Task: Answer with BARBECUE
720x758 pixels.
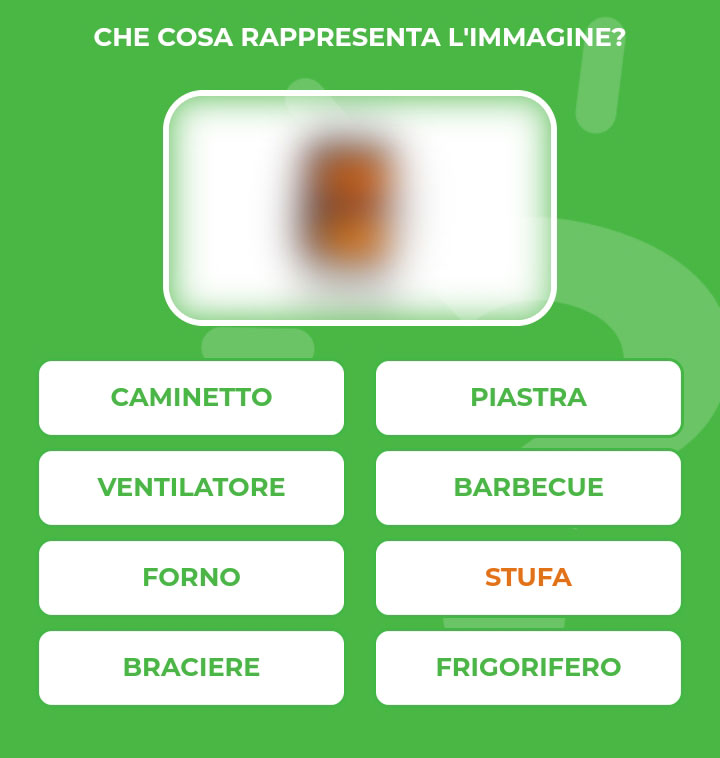Action: coord(528,487)
